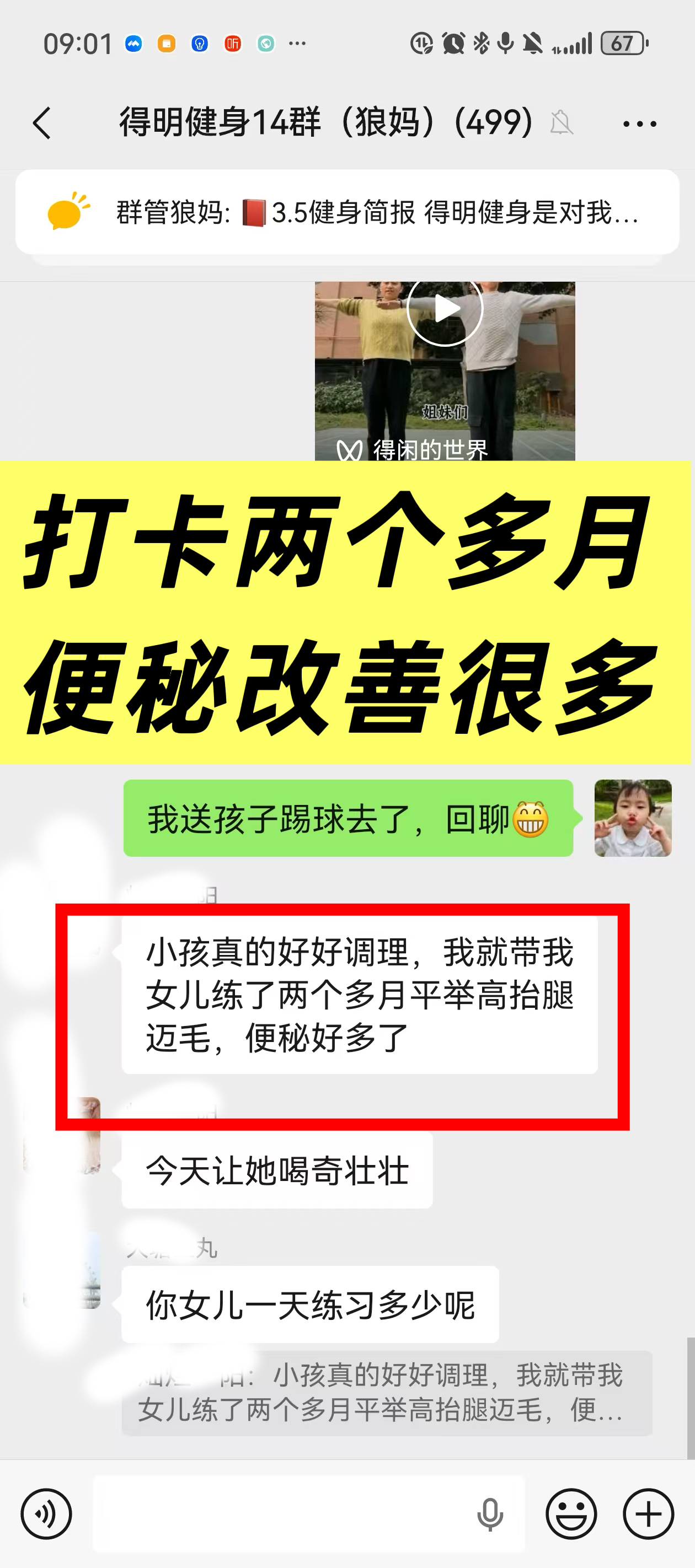Screen dimensions: 695x1568
Task: Open the emoji sticker panel
Action: [x=571, y=1513]
